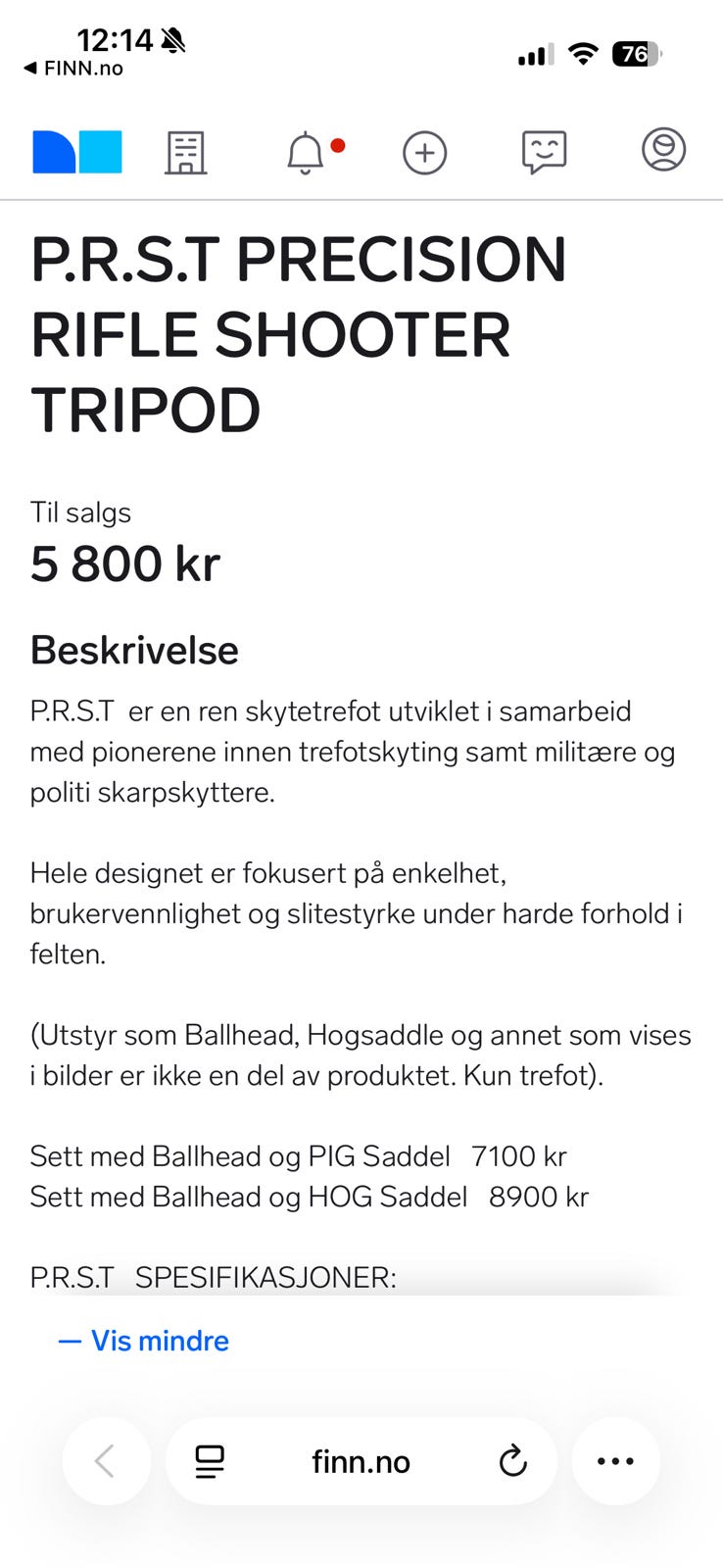Open notifications via the bell icon

point(305,154)
